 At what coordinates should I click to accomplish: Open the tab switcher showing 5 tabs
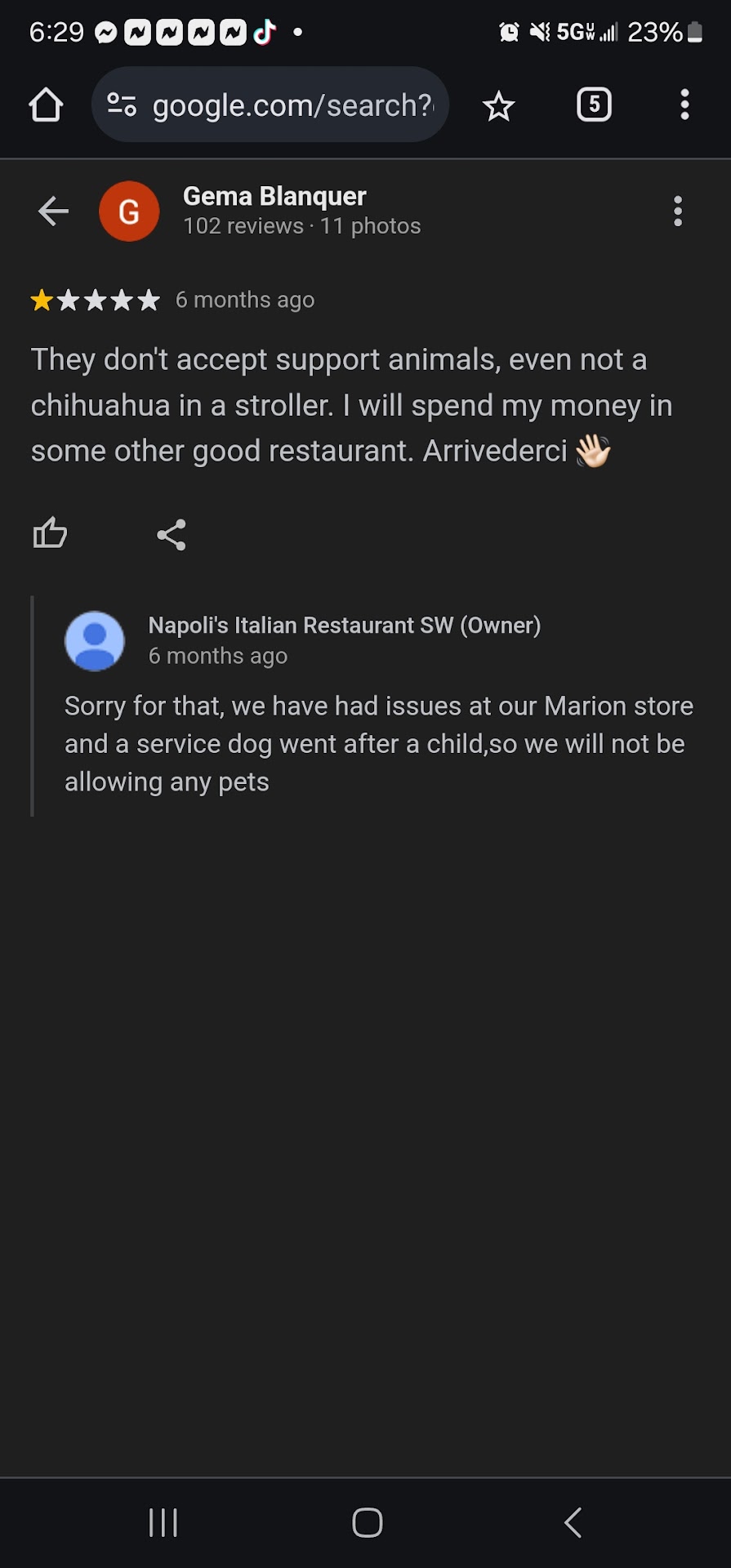point(594,105)
